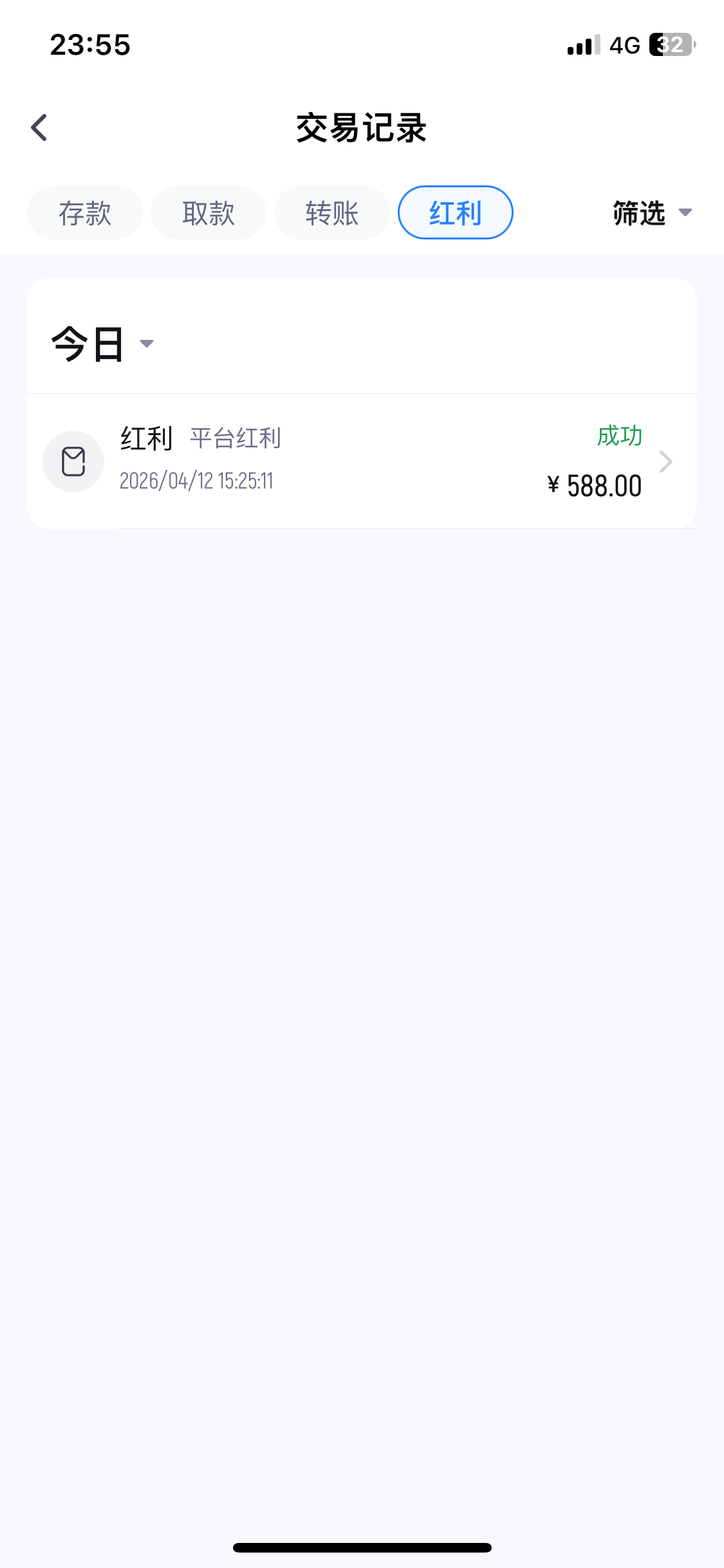
Task: Go back from 交易记录 page
Action: [40, 127]
